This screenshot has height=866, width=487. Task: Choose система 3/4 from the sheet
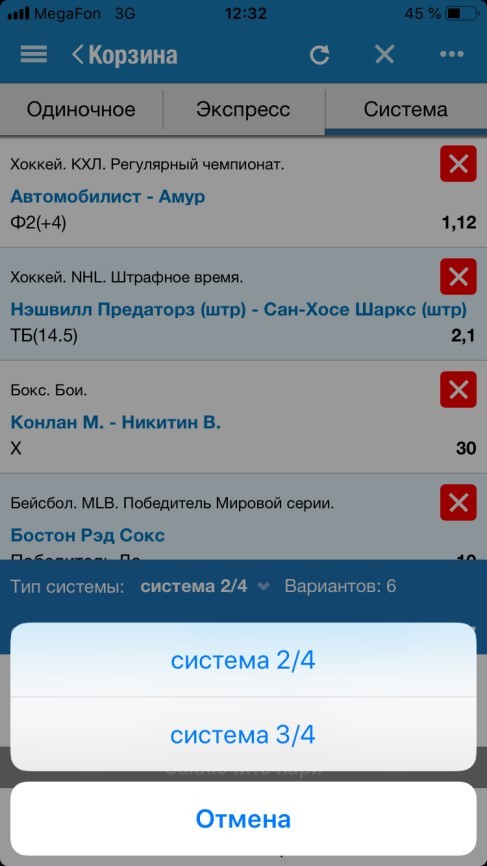[243, 734]
